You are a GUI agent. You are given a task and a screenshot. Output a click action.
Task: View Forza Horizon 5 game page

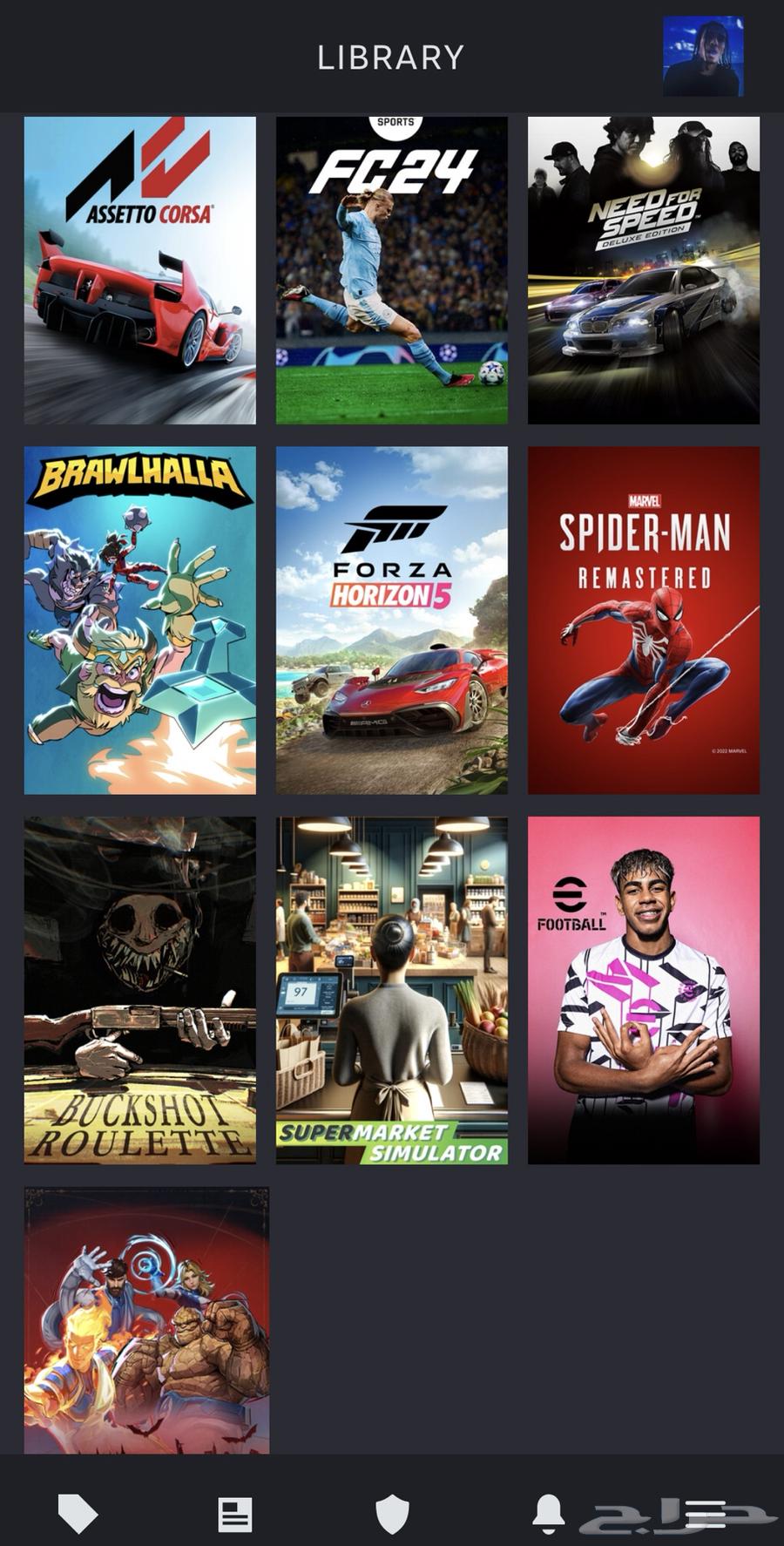(391, 620)
